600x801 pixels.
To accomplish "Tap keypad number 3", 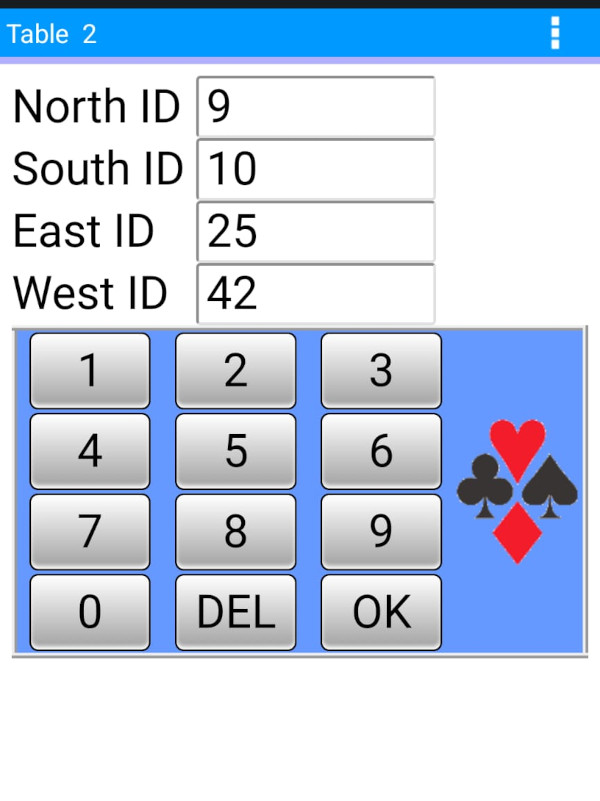I will point(381,371).
